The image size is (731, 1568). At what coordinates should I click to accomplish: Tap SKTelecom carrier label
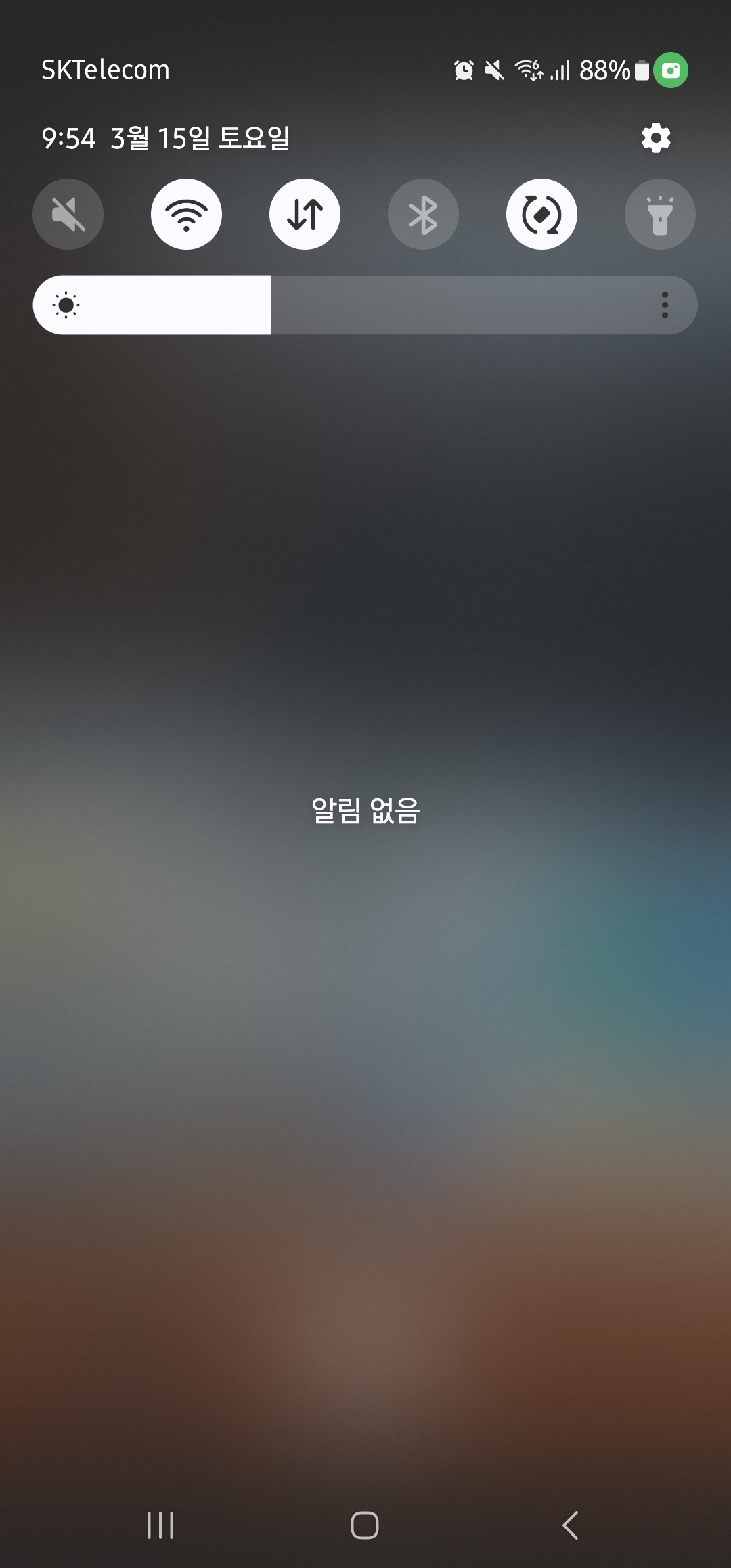106,68
